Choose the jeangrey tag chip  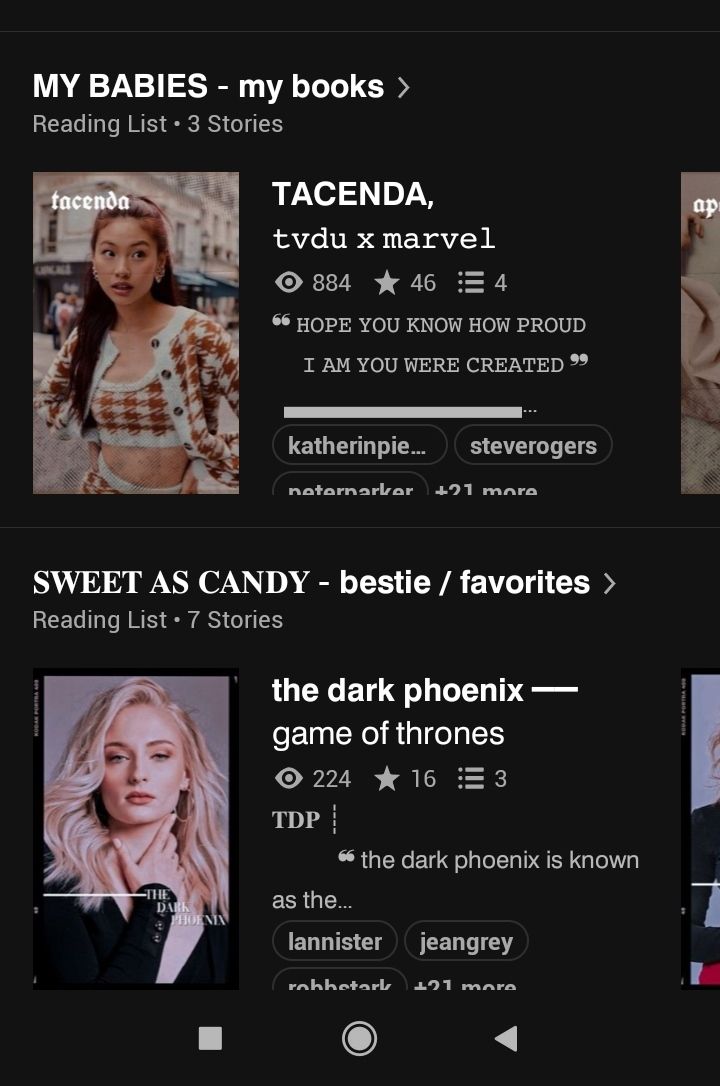coord(466,942)
